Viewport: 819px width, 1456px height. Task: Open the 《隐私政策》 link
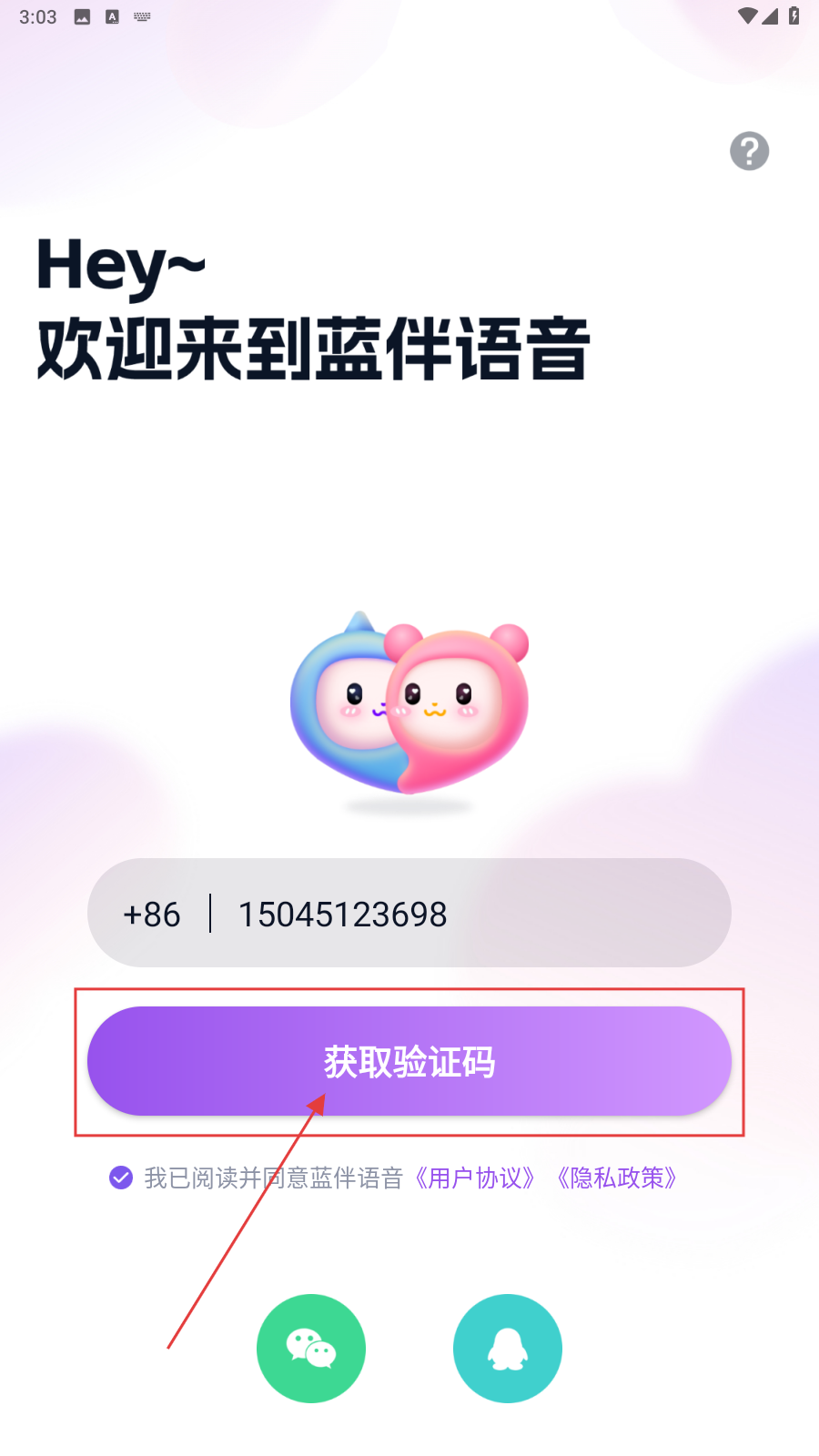coord(618,1178)
